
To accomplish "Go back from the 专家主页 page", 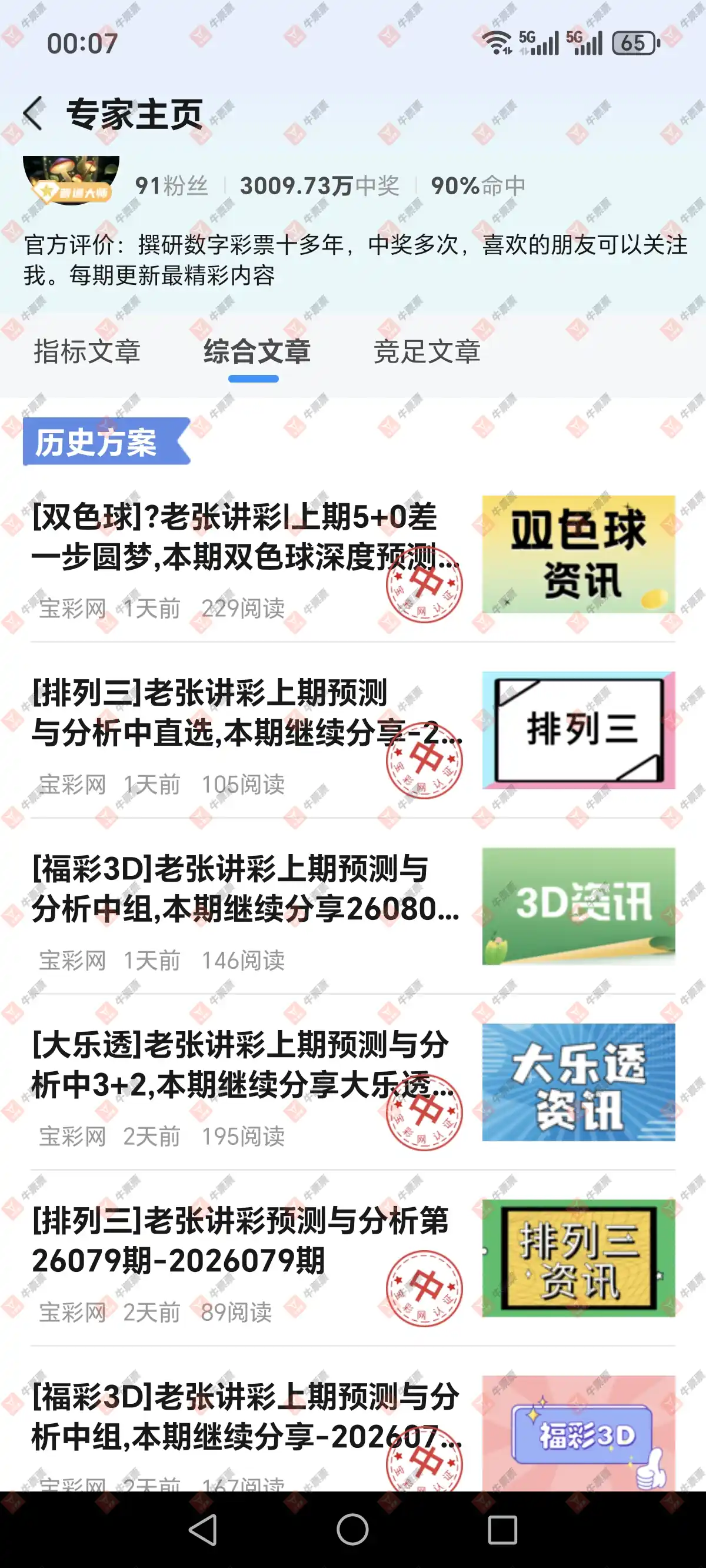I will click(x=34, y=114).
